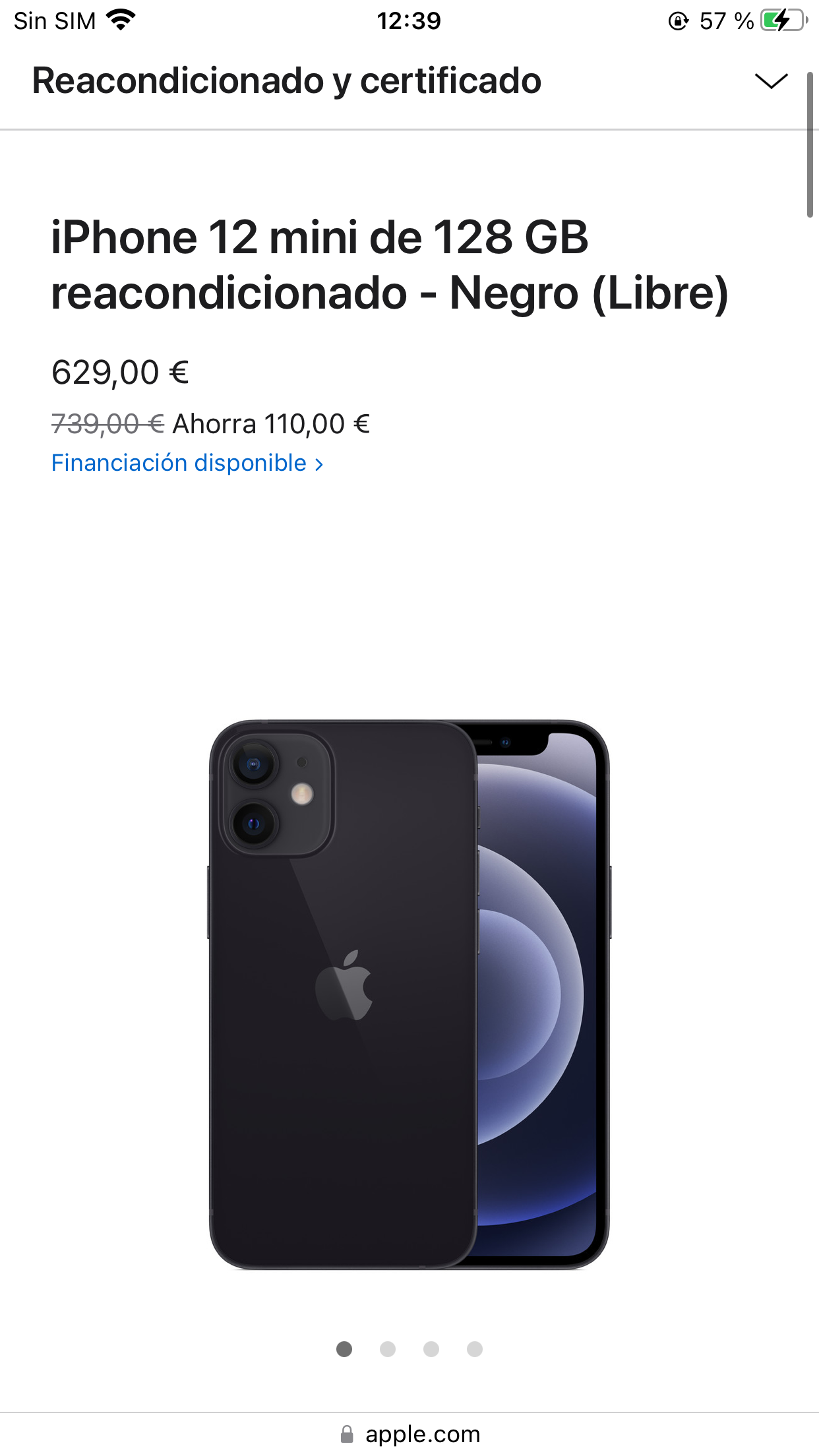Tap the apple.com address bar
The width and height of the screenshot is (819, 1456).
[409, 1434]
